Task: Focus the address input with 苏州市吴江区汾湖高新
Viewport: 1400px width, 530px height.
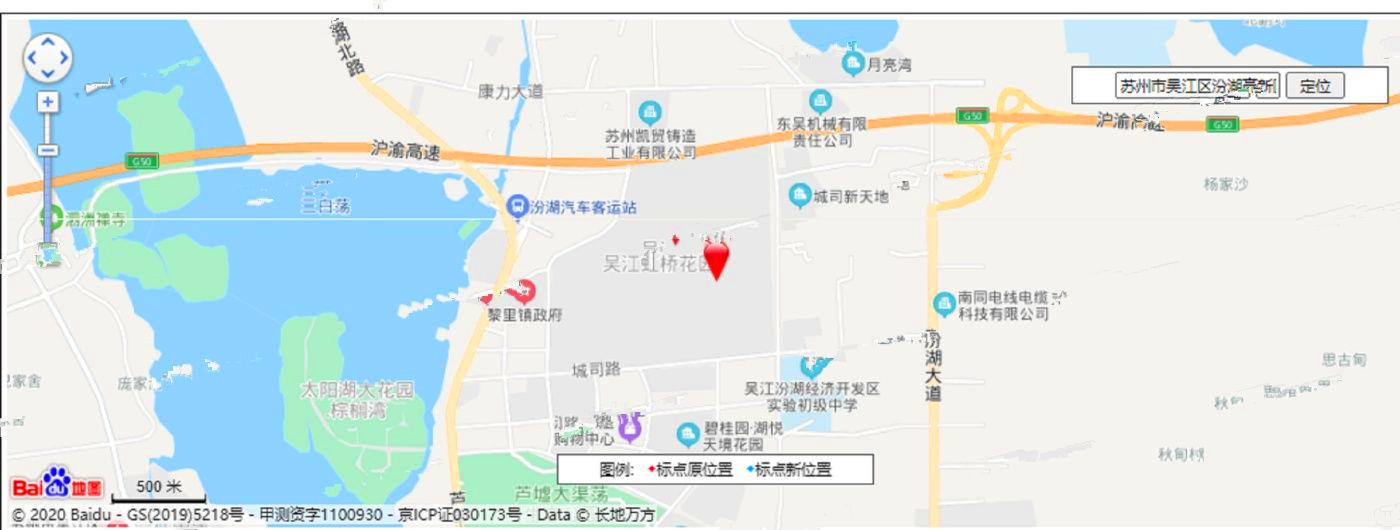Action: pos(1197,86)
